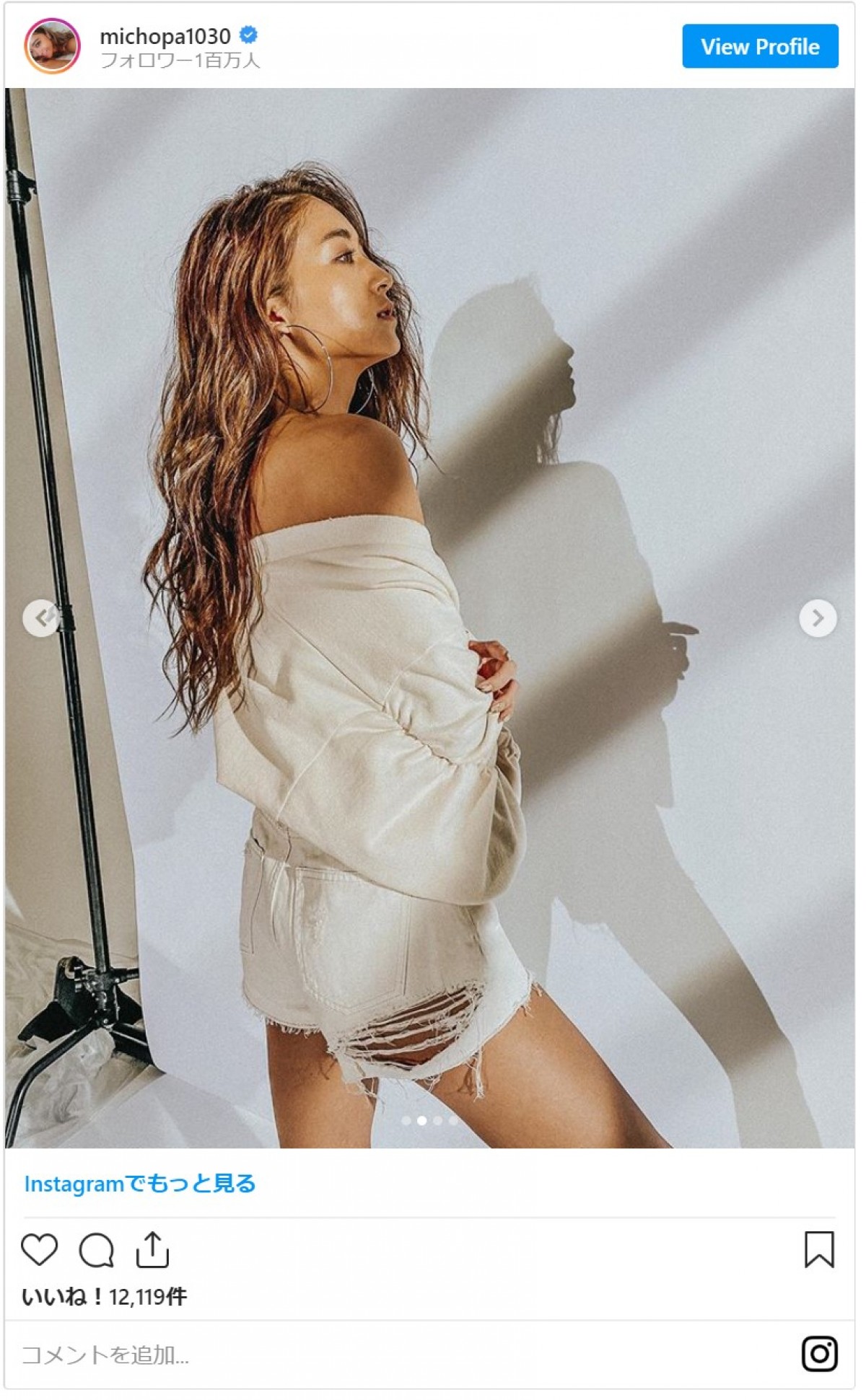The image size is (866, 1400).
Task: Share this post
Action: pos(152,1250)
